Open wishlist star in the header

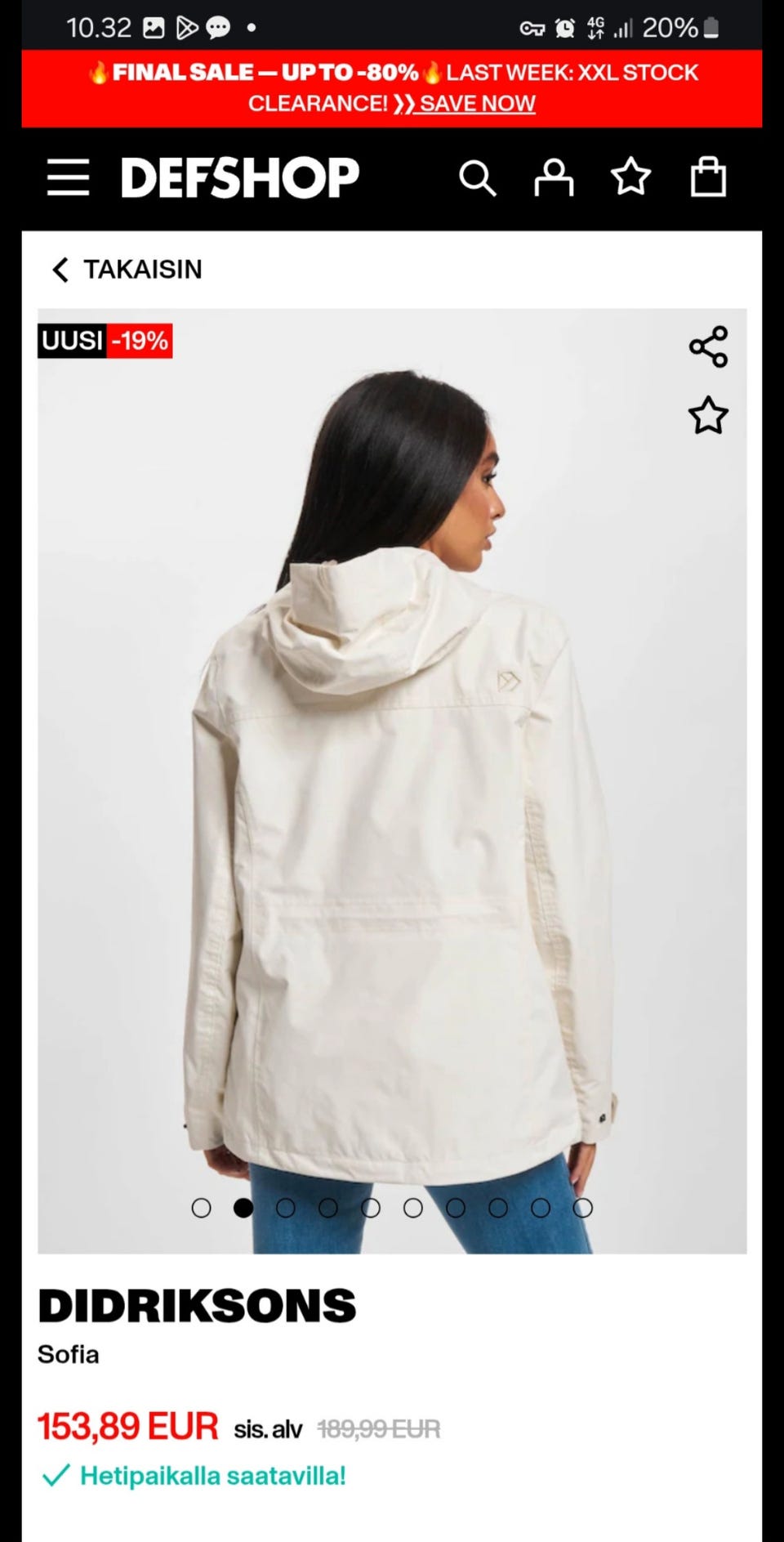pyautogui.click(x=631, y=177)
